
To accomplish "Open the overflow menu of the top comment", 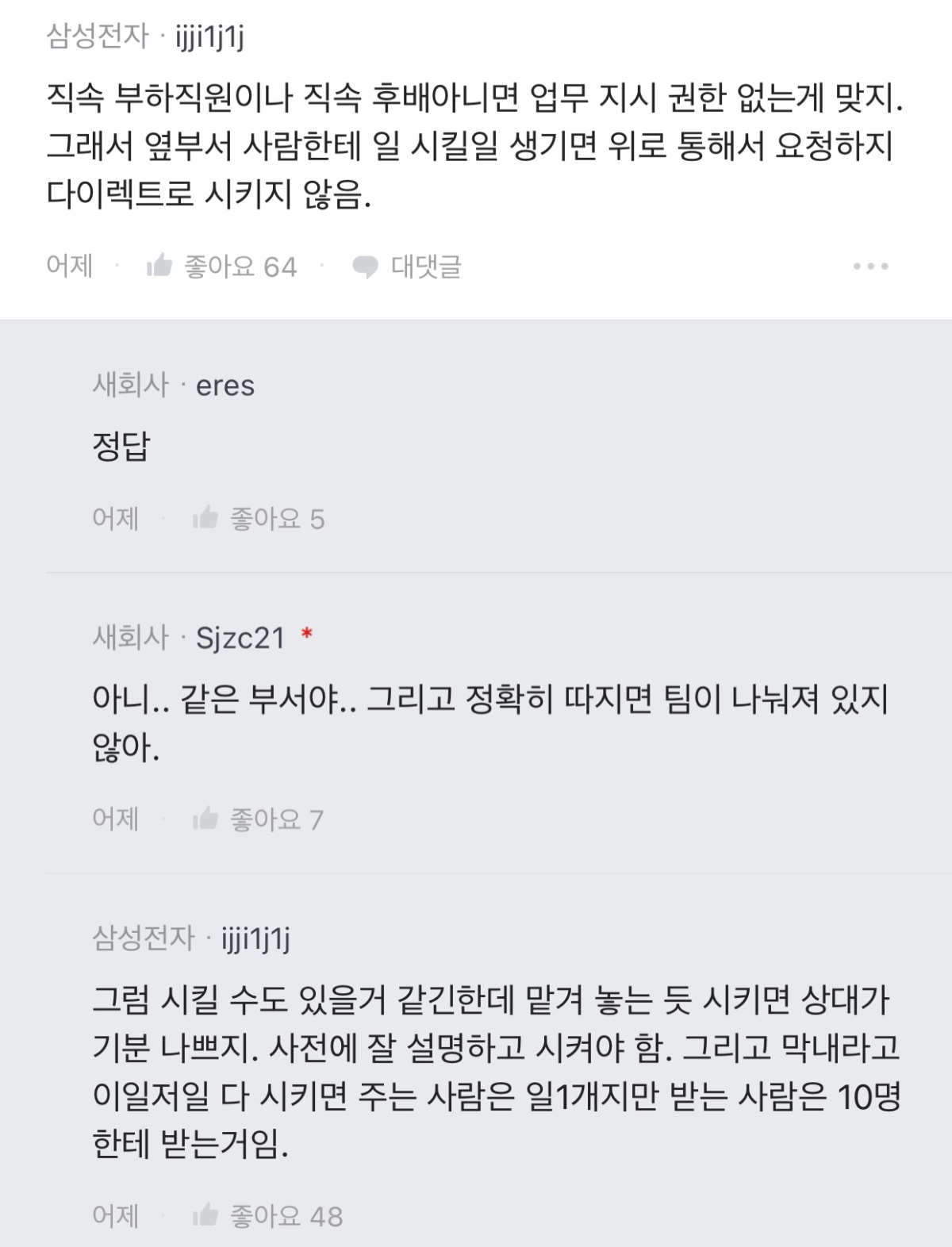I will 870,267.
